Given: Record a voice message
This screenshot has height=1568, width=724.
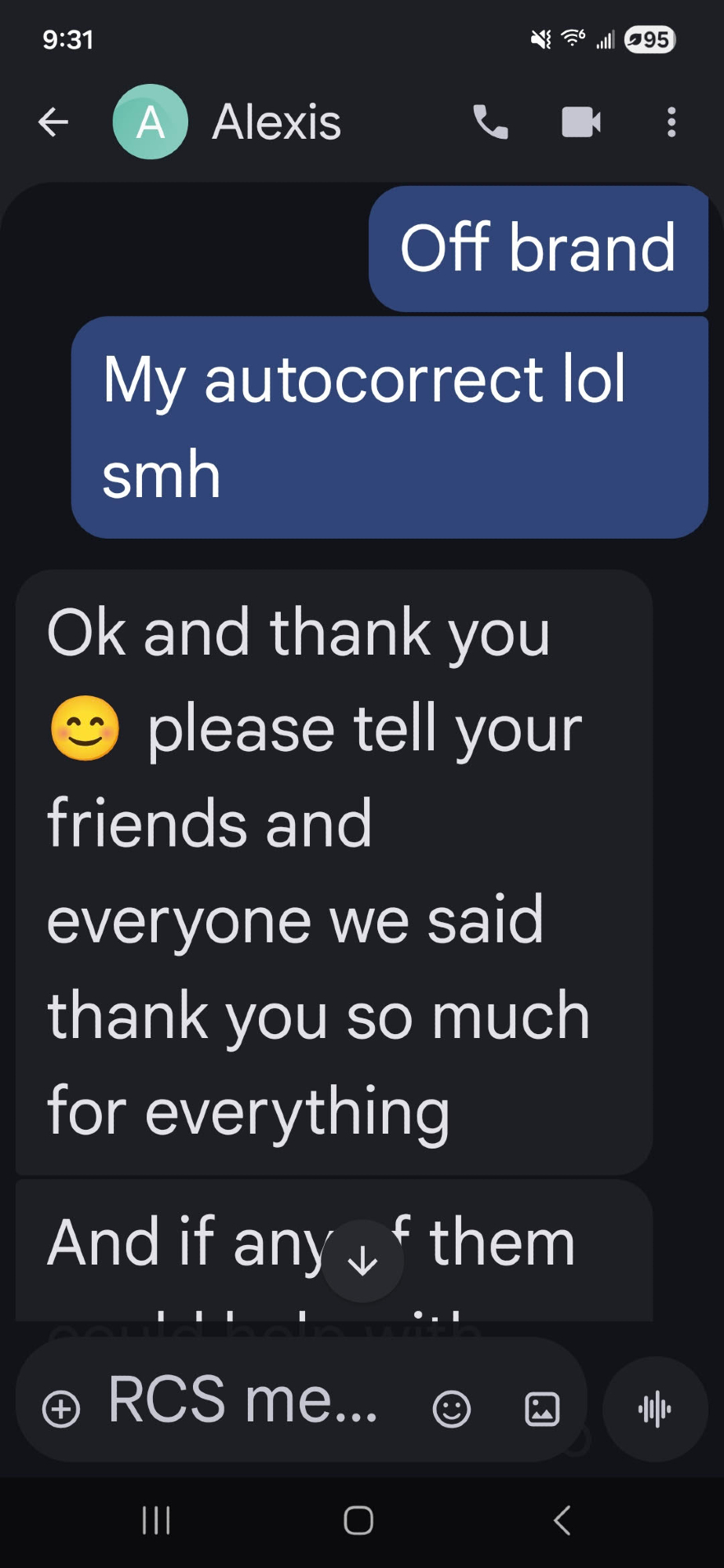Looking at the screenshot, I should [x=655, y=1409].
